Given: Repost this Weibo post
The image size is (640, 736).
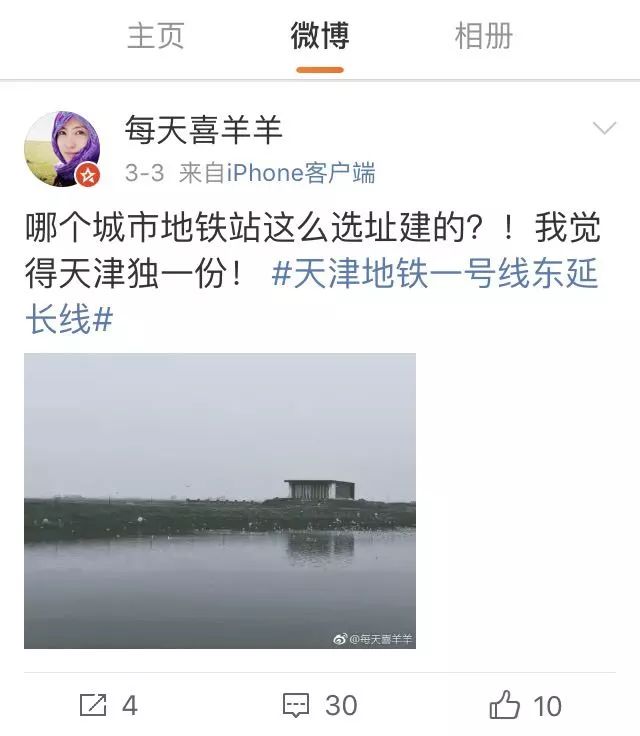Looking at the screenshot, I should click(108, 705).
